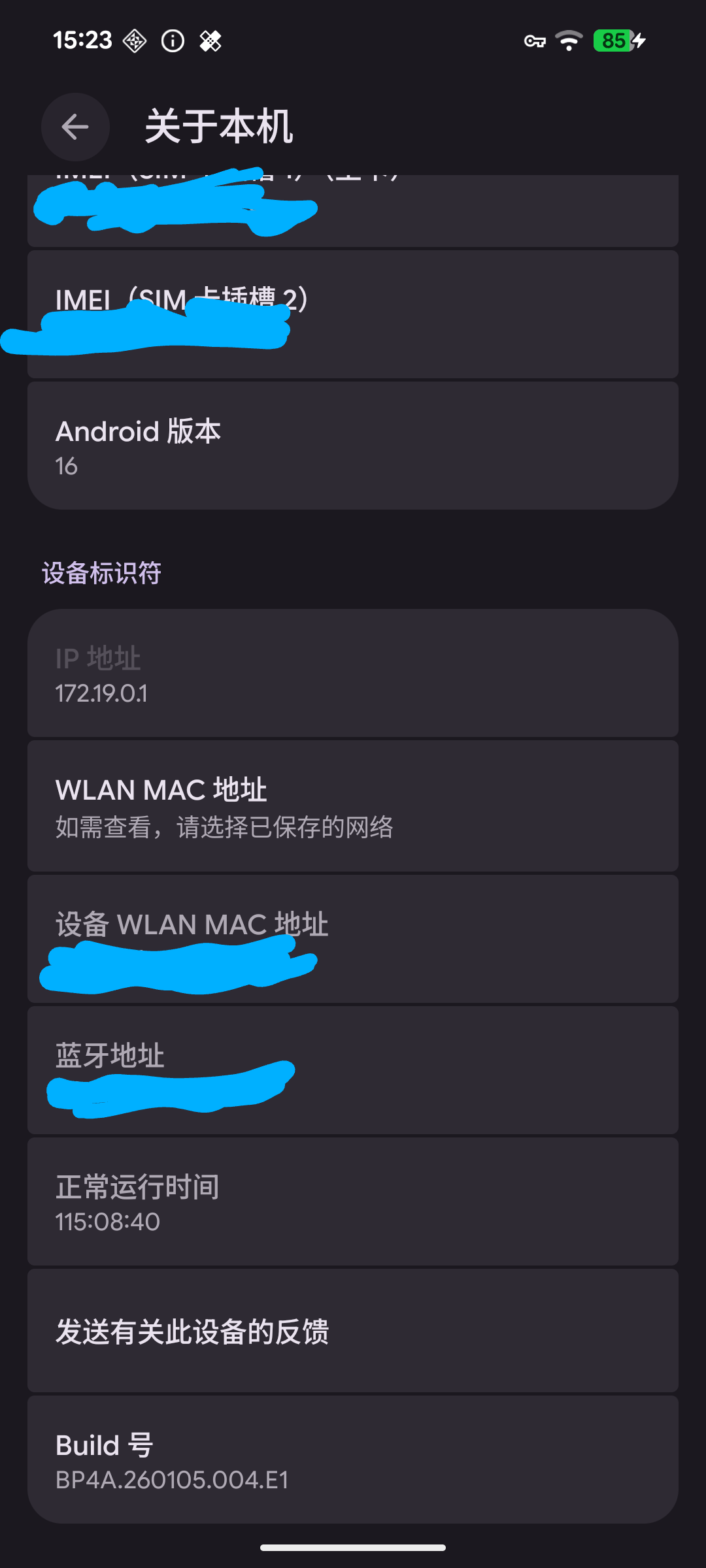The image size is (706, 1568).
Task: Select the 设备 WLAN MAC 地址 row
Action: click(x=353, y=939)
